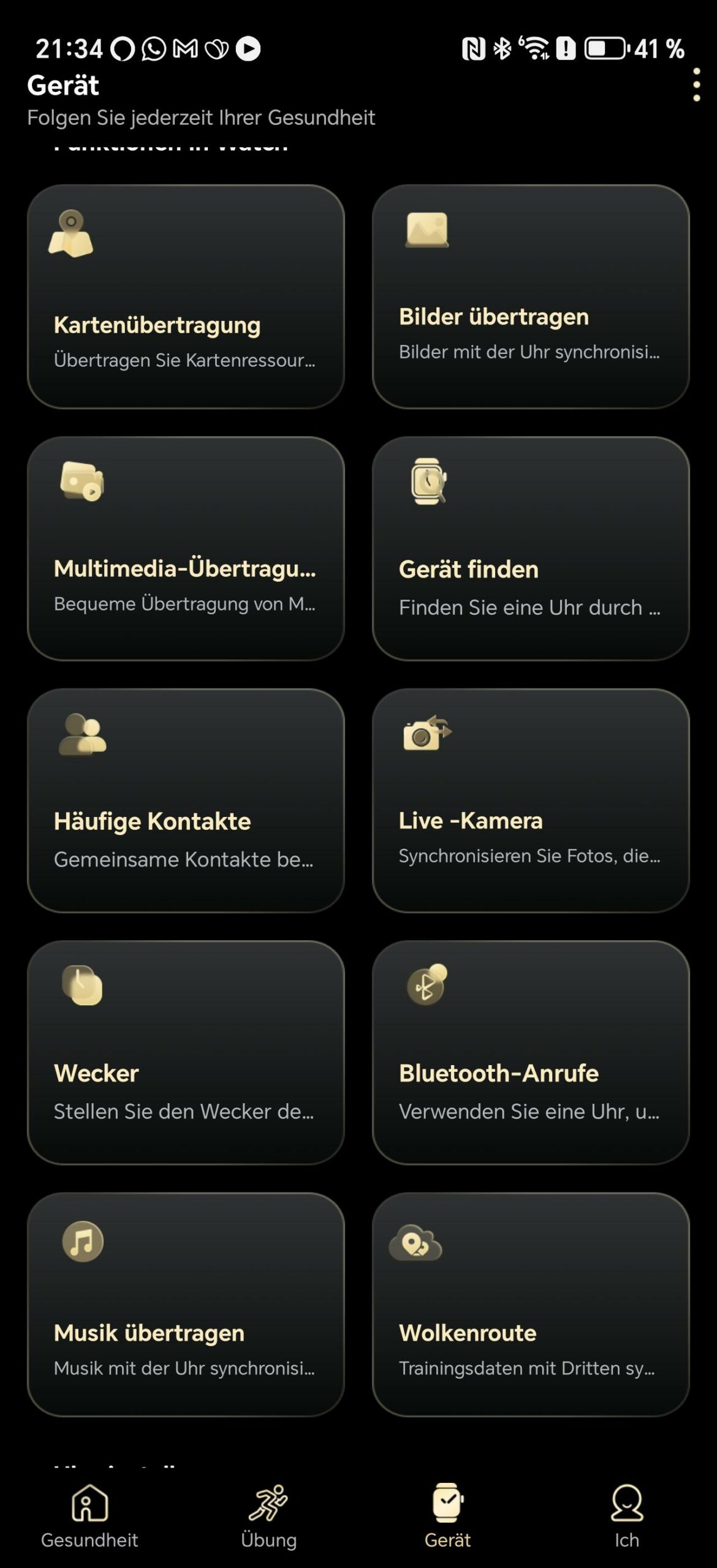The height and width of the screenshot is (1568, 717).
Task: Go to the Übung tab
Action: [x=268, y=1516]
